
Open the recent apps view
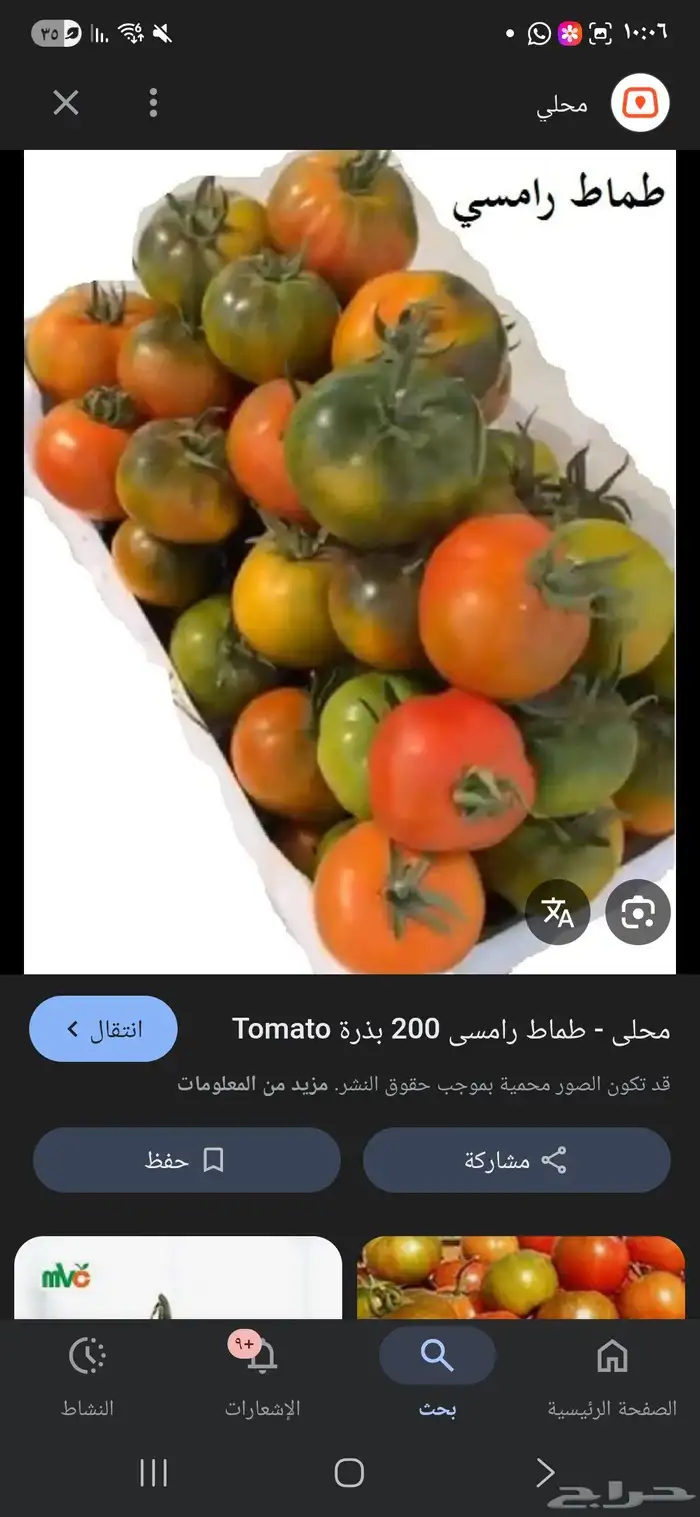(153, 1472)
